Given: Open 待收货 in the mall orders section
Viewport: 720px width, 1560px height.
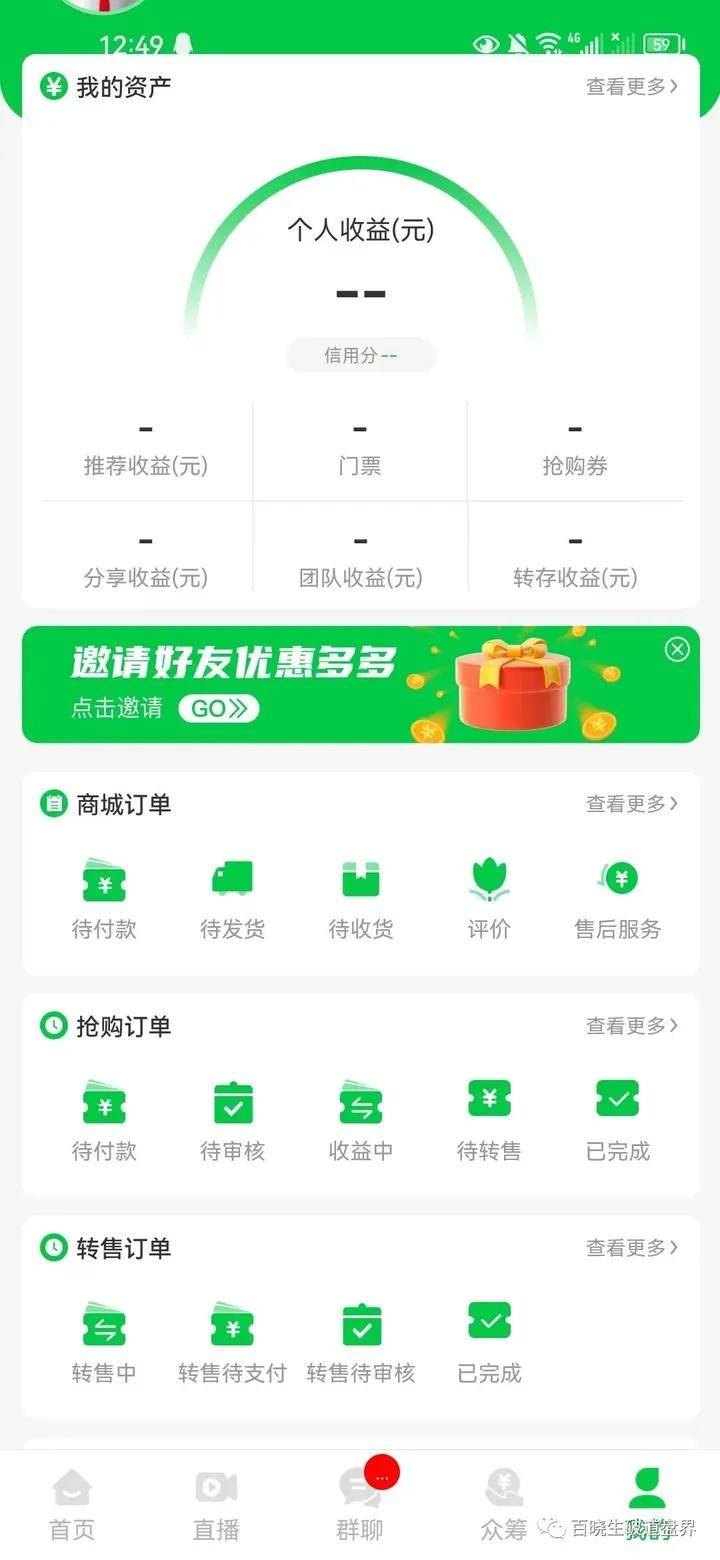Looking at the screenshot, I should [360, 882].
